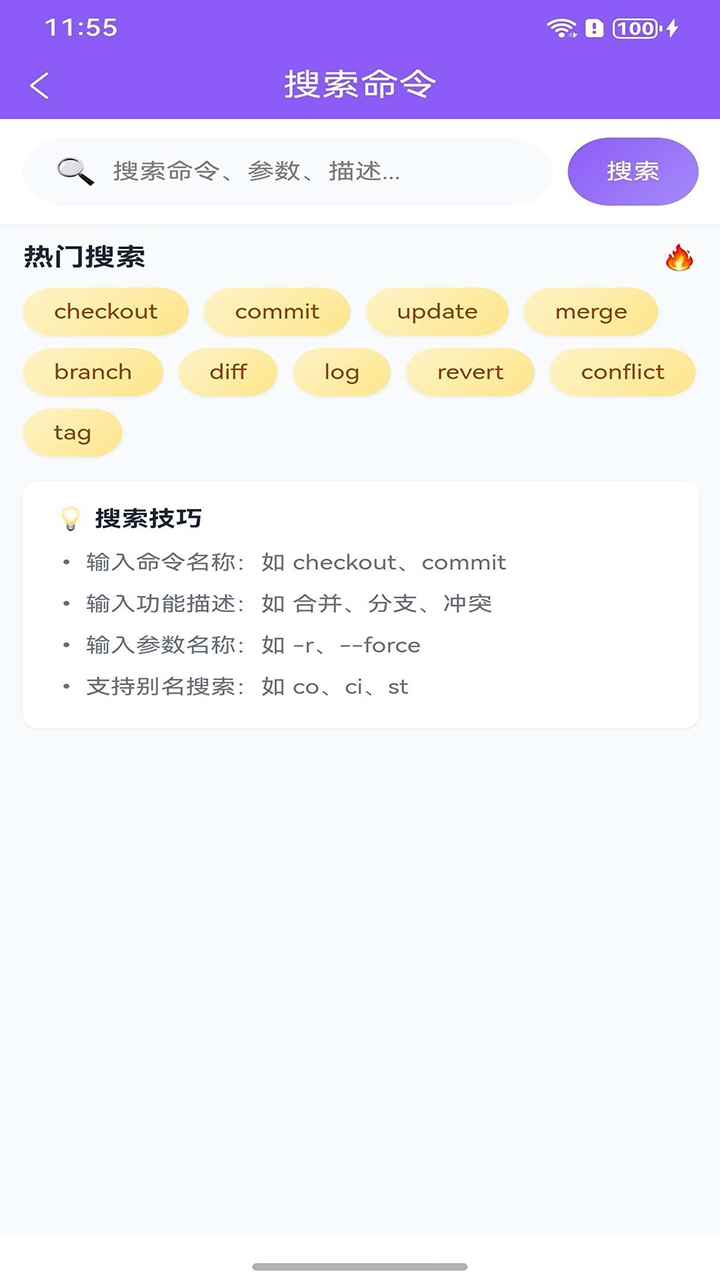720x1280 pixels.
Task: Click the magnifier icon in search bar
Action: [x=72, y=170]
